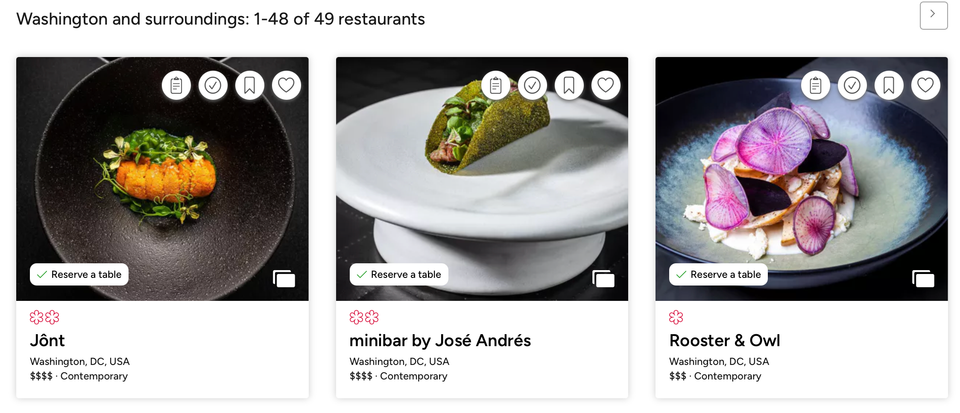Reserve a table at Jônt
960x413 pixels.
(79, 274)
